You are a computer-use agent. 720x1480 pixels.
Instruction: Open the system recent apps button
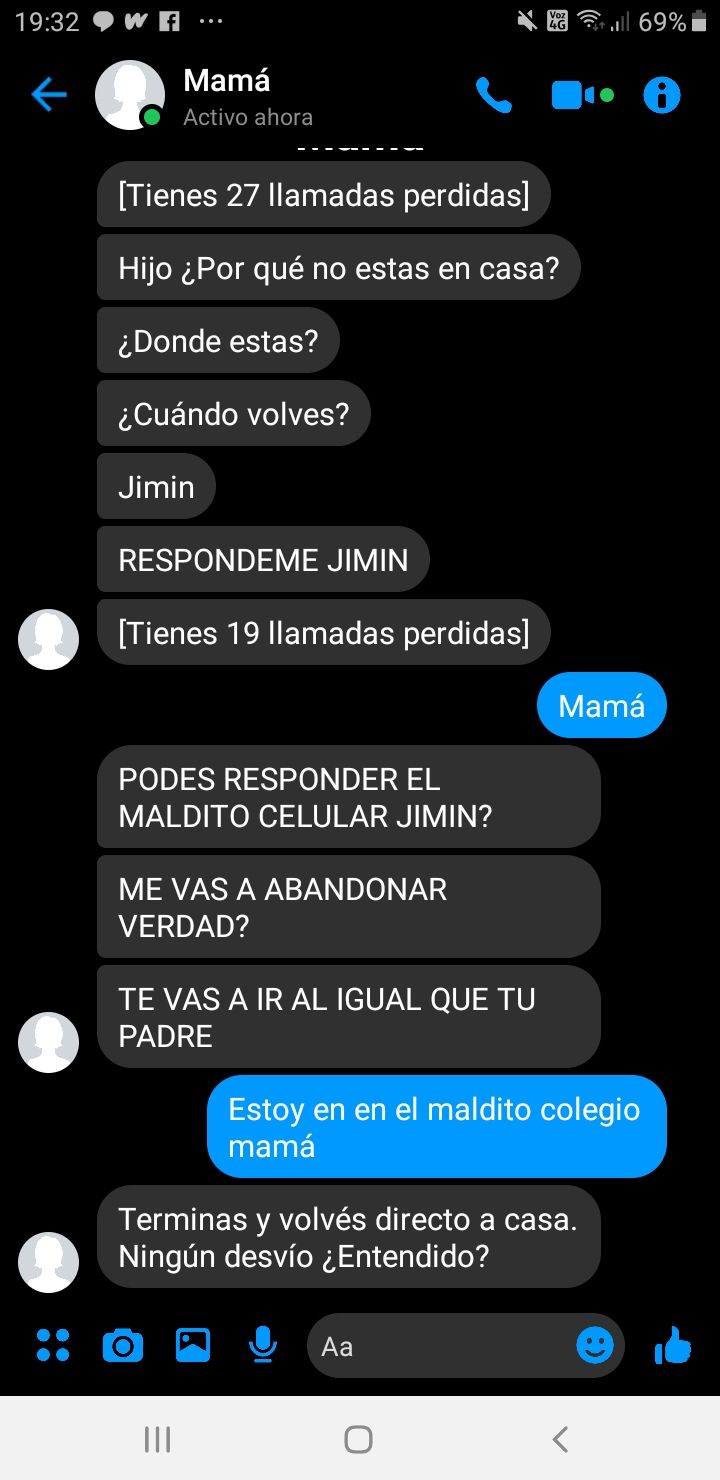click(157, 1439)
